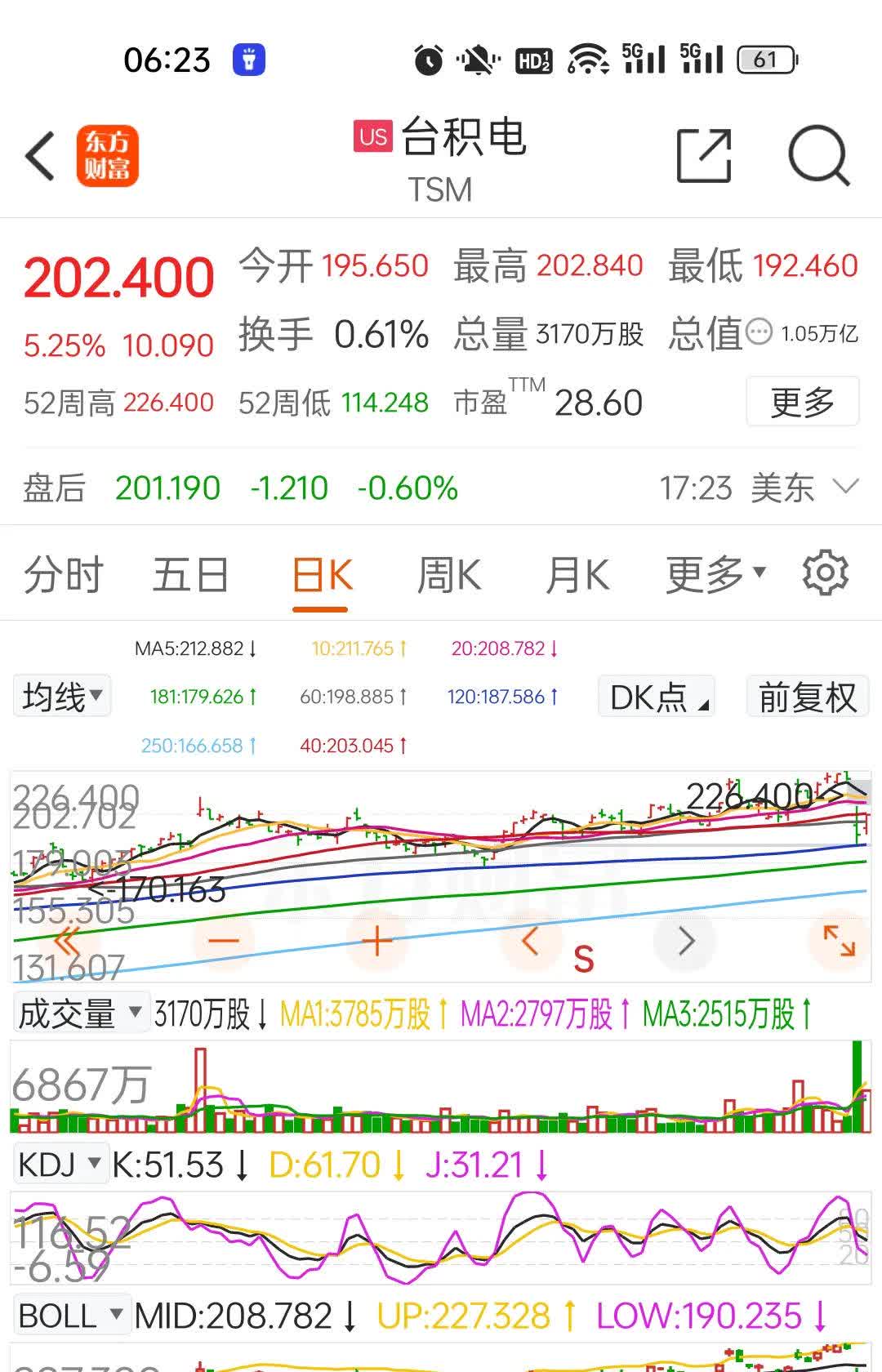
Task: Tap the battery level indicator
Action: coord(764,59)
